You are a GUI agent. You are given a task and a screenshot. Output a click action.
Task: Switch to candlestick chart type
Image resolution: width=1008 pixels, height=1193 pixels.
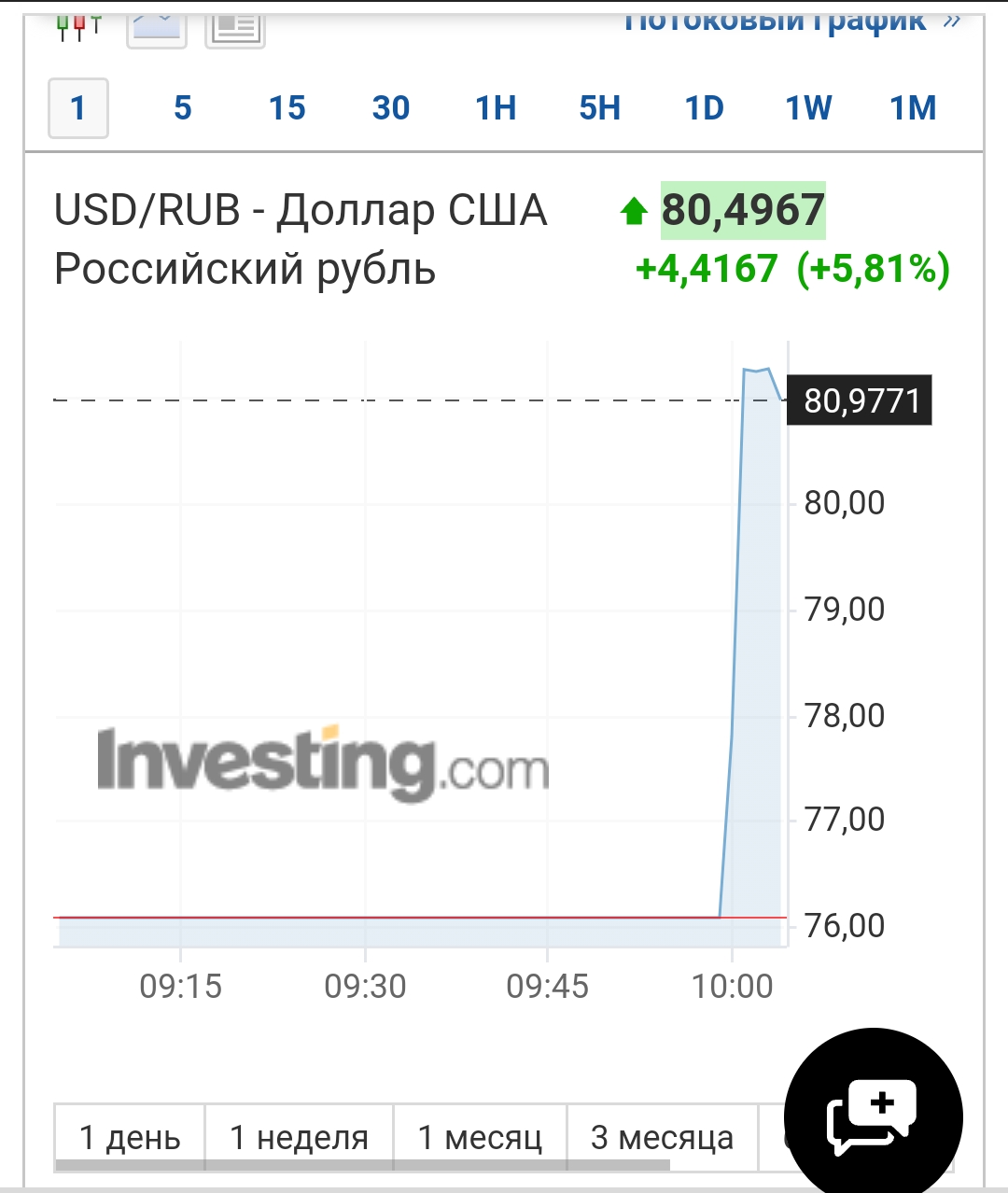coord(79,28)
